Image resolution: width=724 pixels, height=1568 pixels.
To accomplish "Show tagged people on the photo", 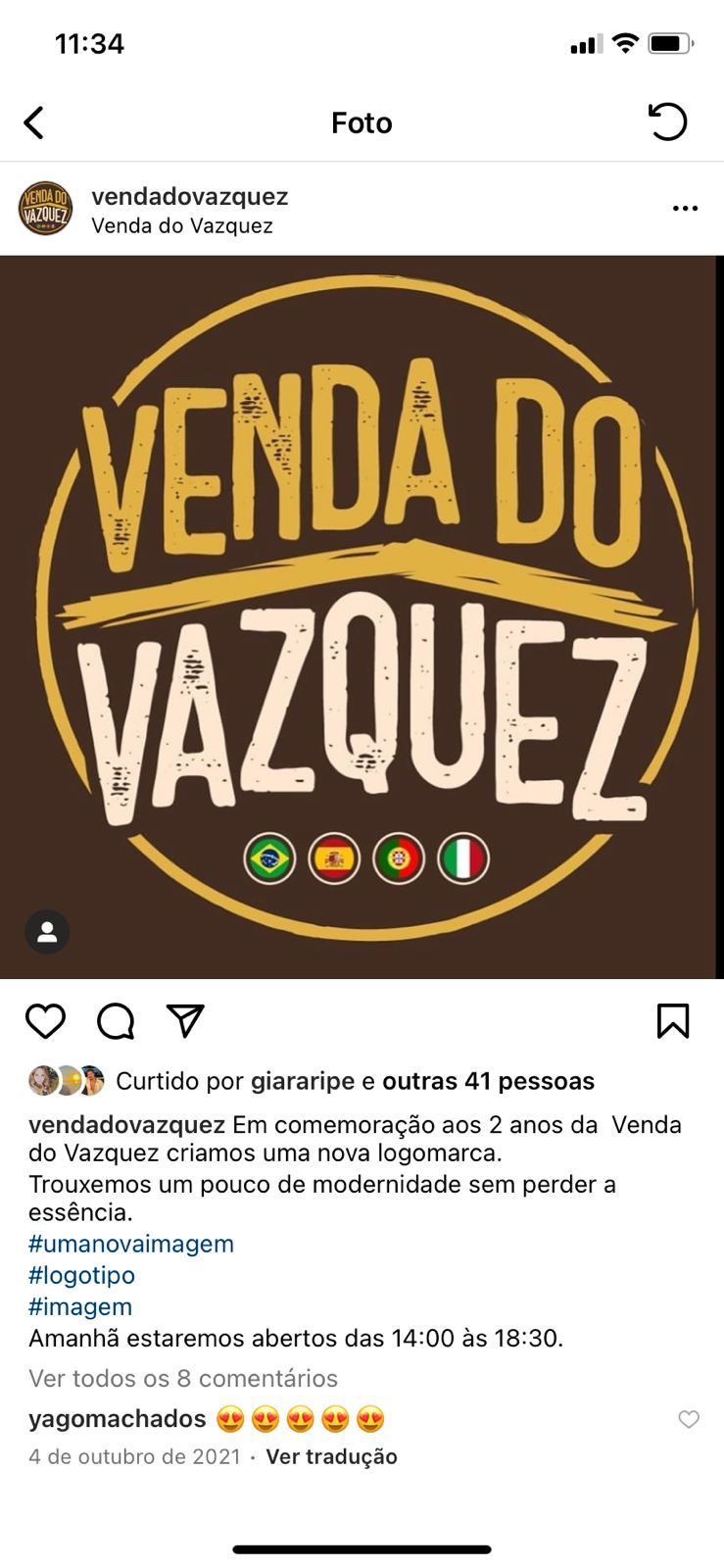I will tap(47, 932).
